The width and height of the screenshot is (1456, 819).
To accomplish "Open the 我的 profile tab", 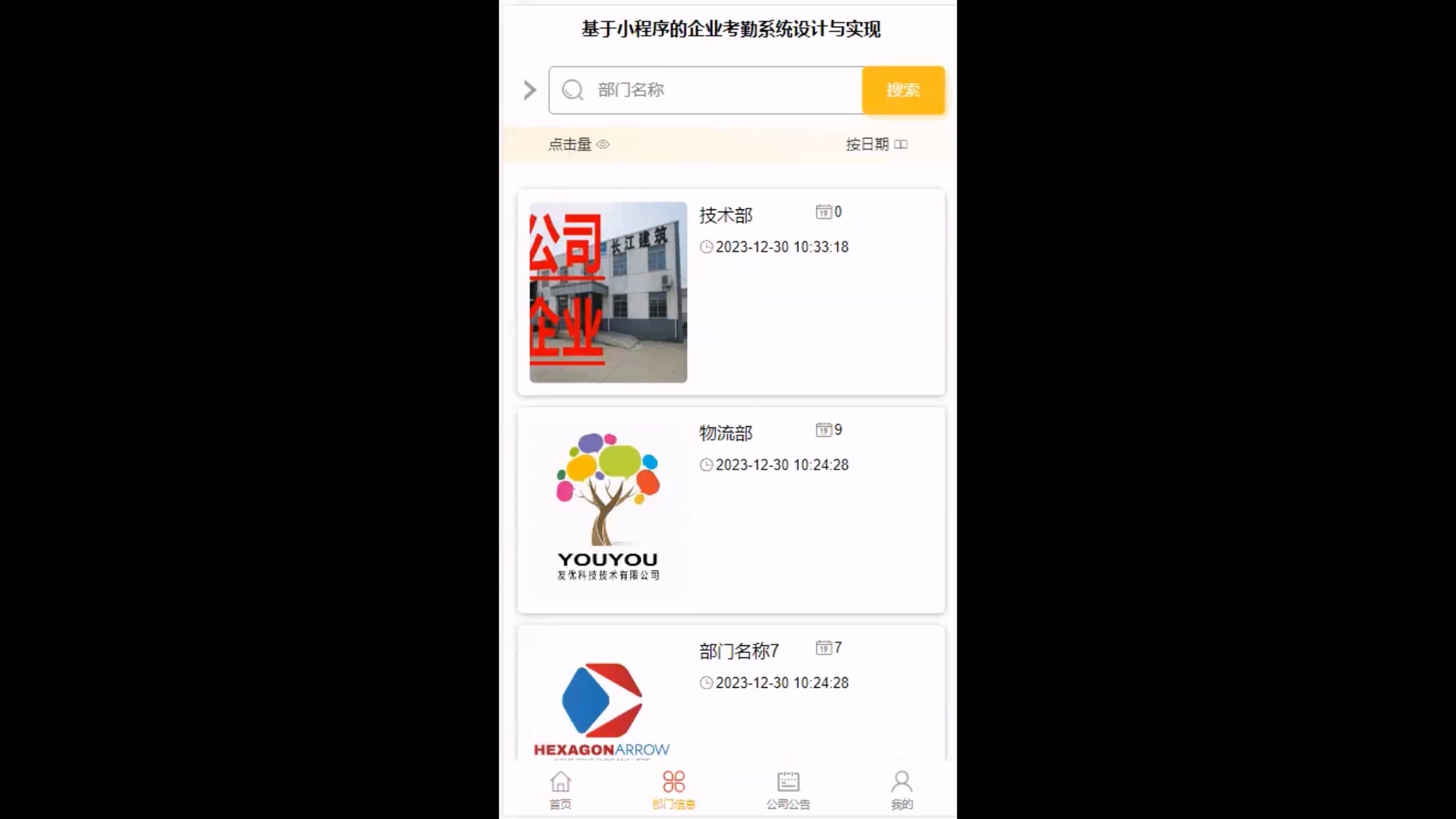I will (902, 790).
